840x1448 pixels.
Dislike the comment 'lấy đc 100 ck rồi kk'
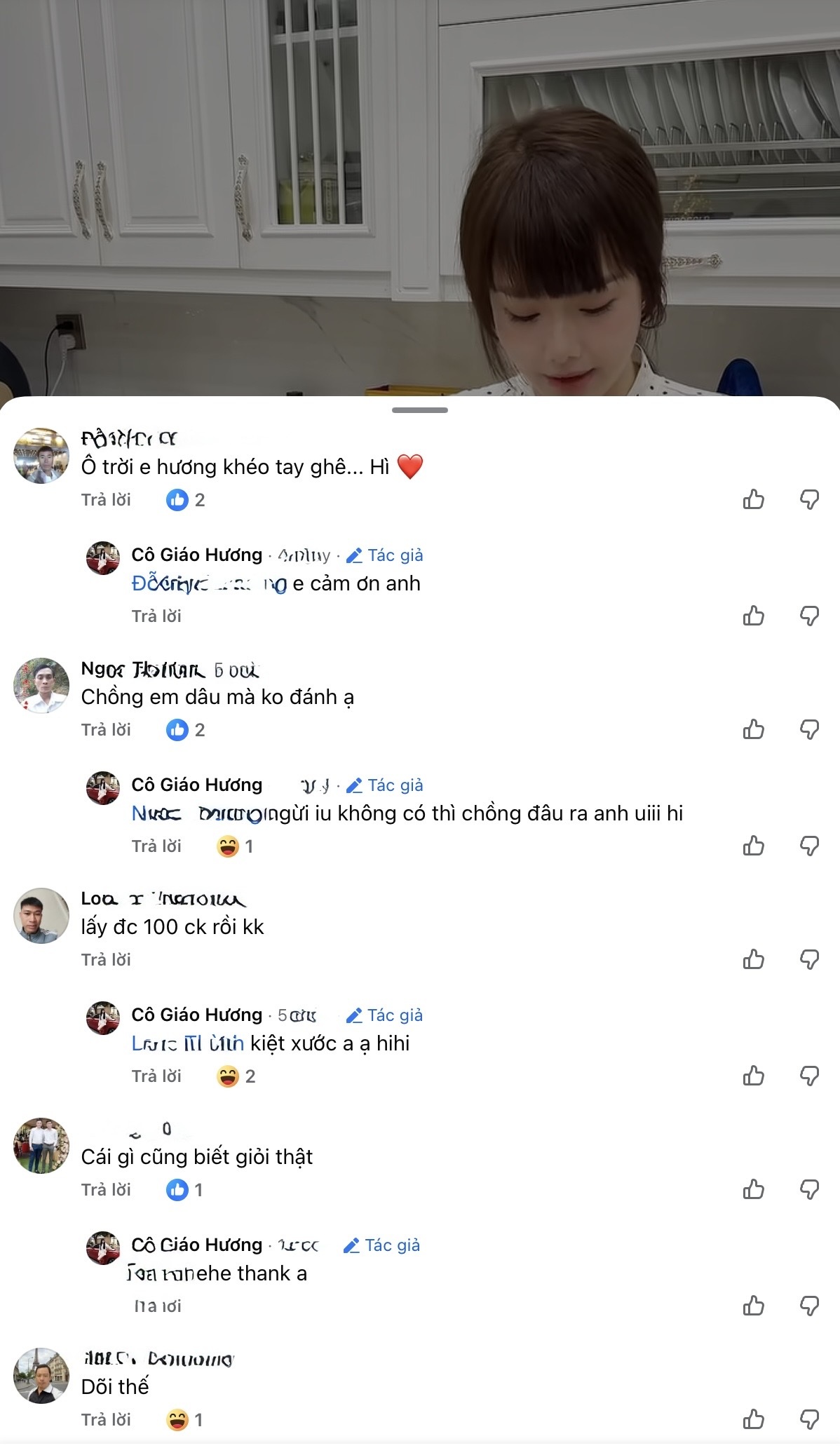pos(809,960)
